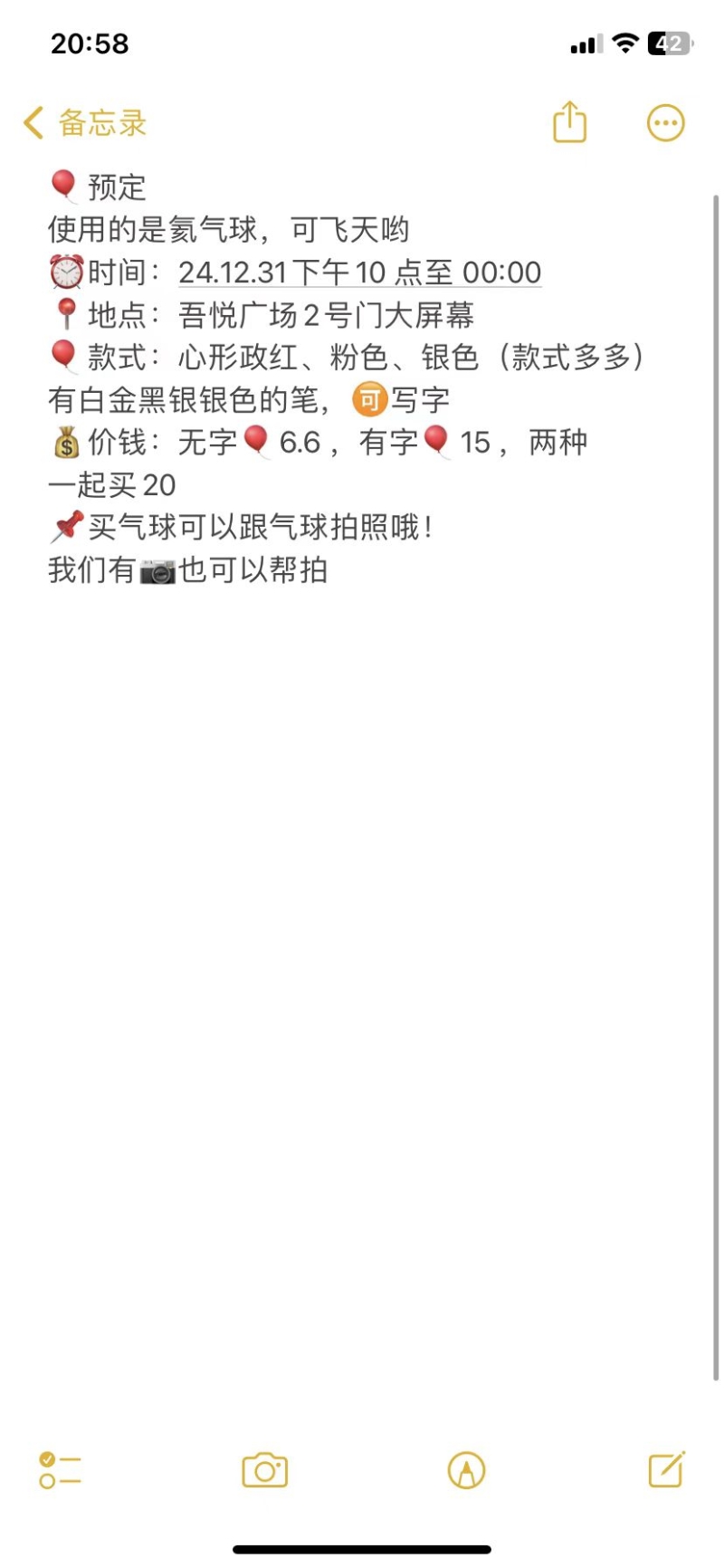Screen dimensions: 724x1568
Task: Open the more options menu
Action: pos(665,123)
